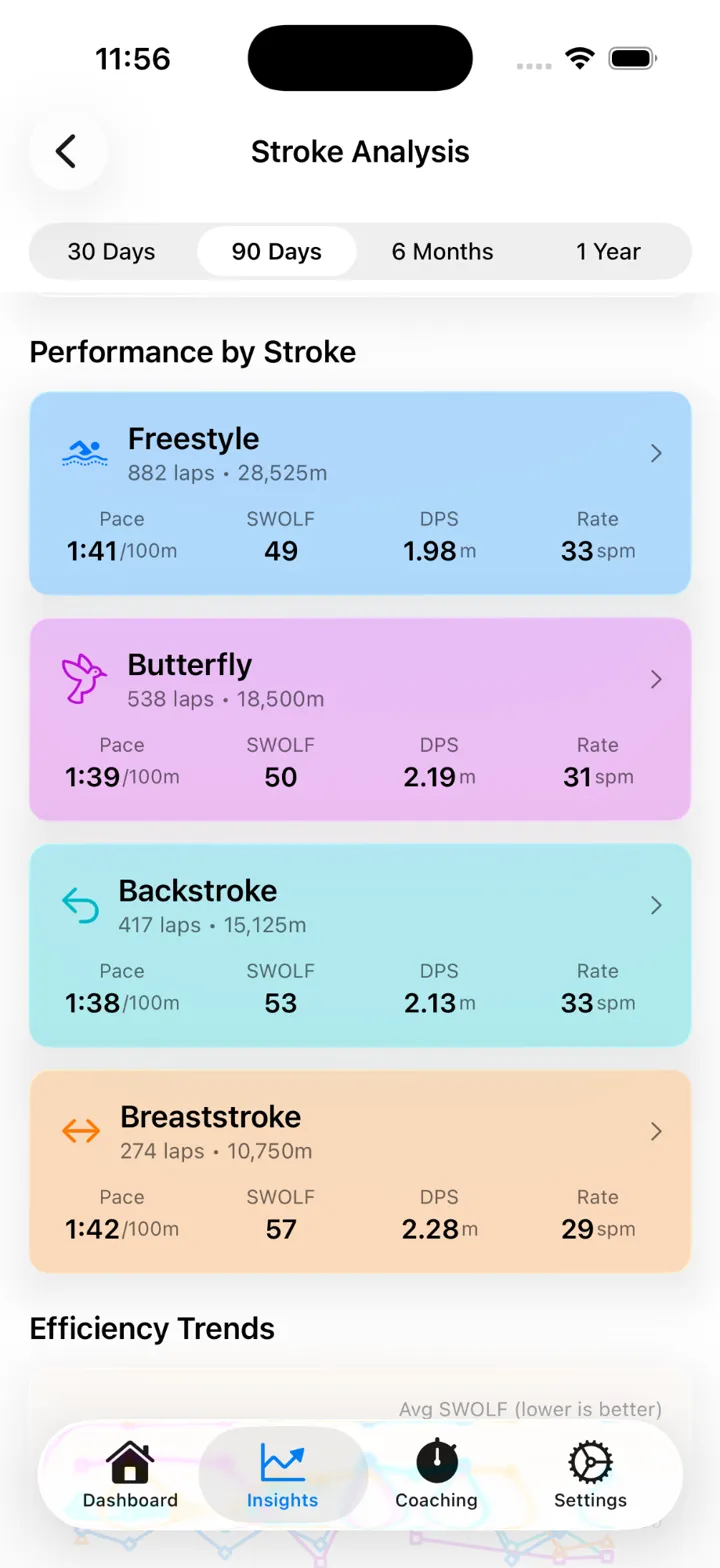Select the 90 Days range

click(x=277, y=251)
